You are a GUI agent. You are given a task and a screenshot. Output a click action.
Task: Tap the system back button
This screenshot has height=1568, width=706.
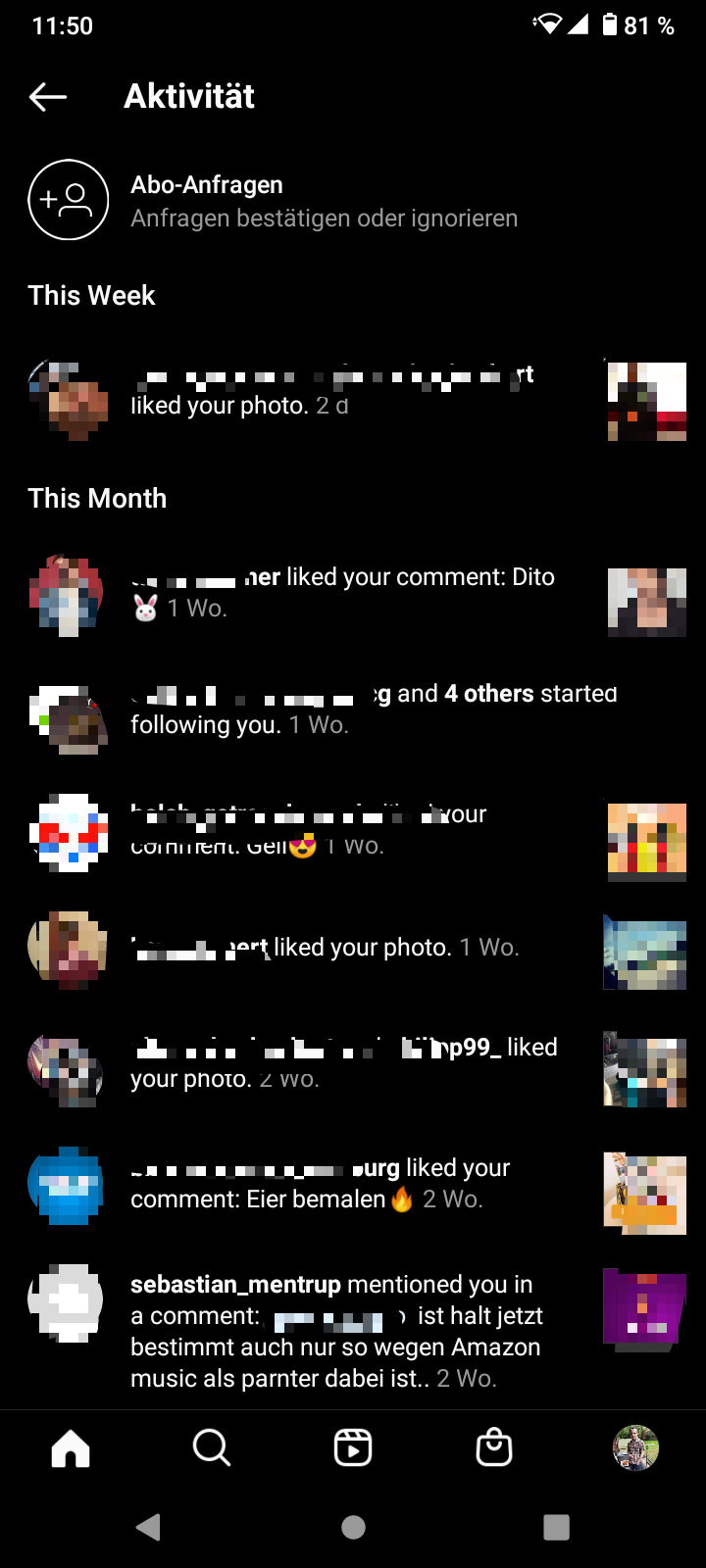point(148,1527)
